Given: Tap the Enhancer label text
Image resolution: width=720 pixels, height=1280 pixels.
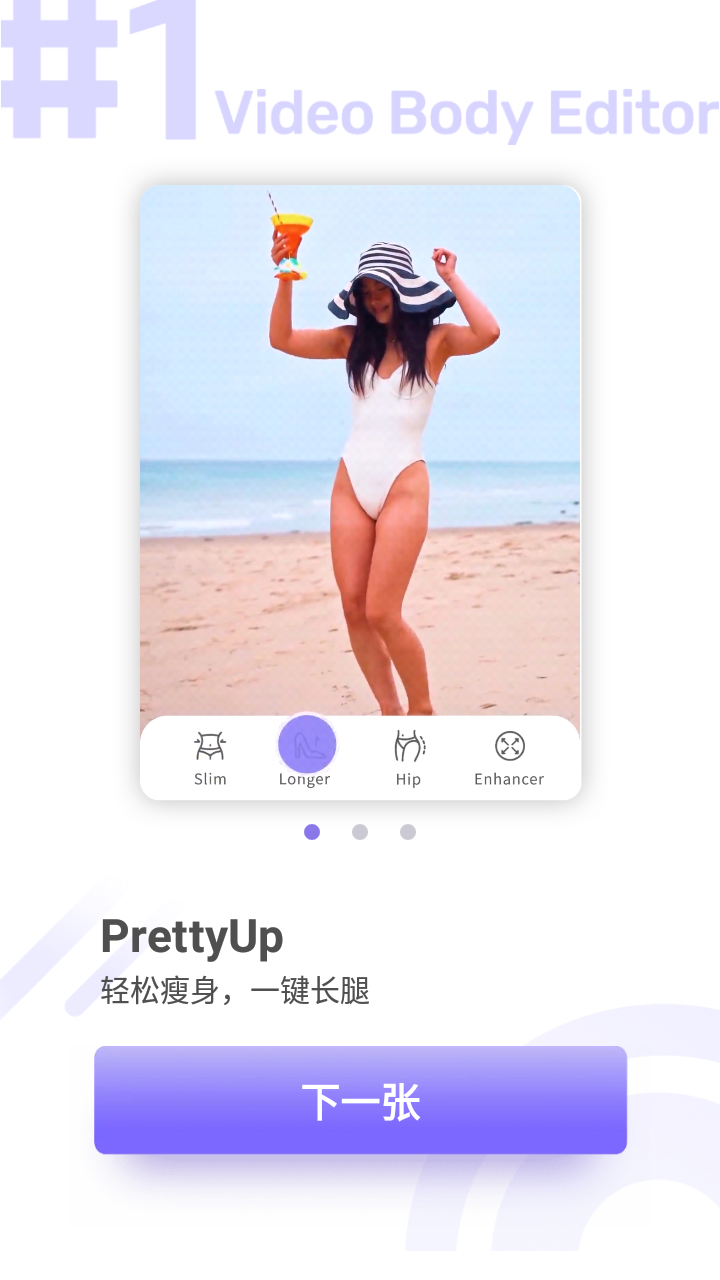Looking at the screenshot, I should coord(508,780).
